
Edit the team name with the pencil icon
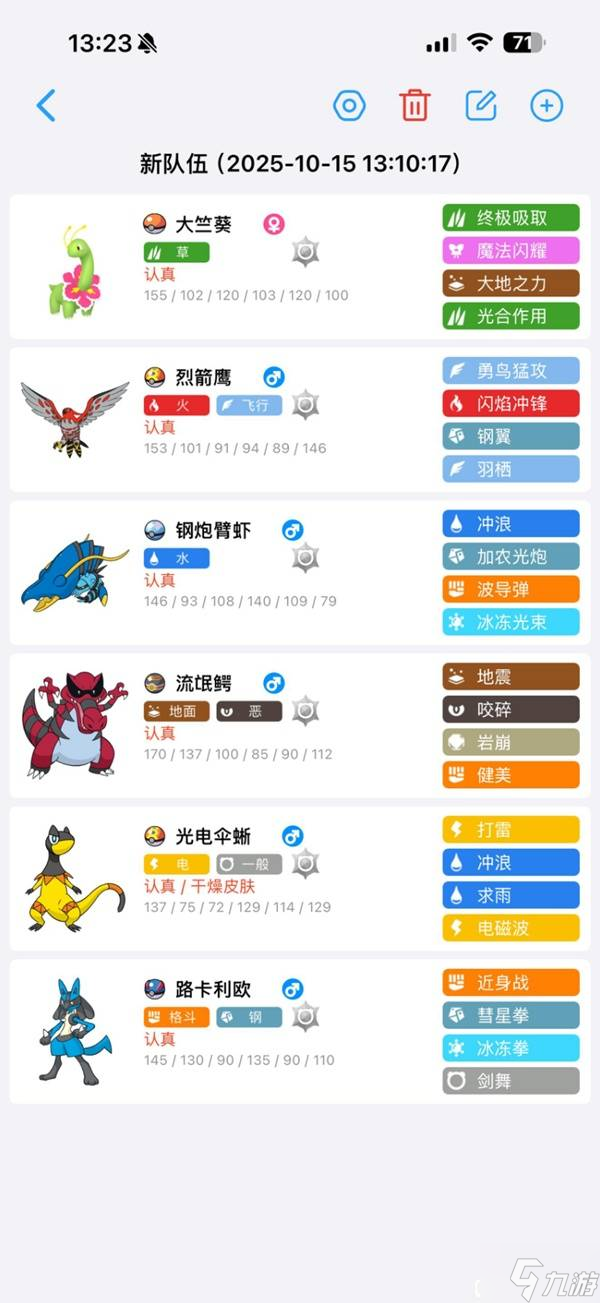(481, 105)
